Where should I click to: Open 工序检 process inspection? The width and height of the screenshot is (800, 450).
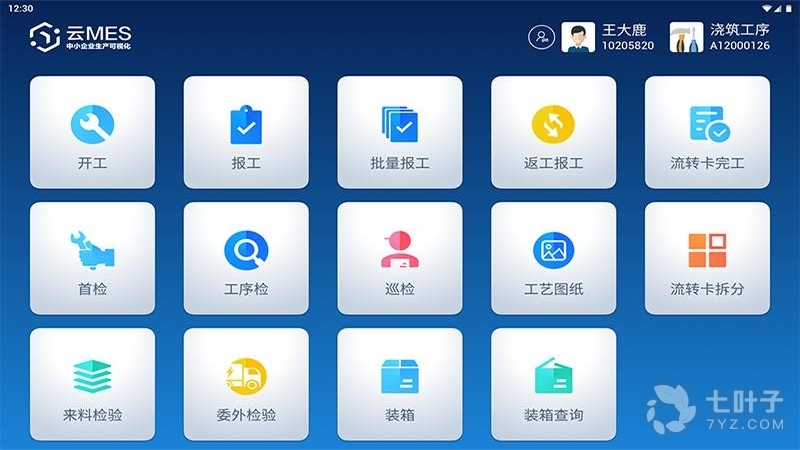(x=245, y=259)
